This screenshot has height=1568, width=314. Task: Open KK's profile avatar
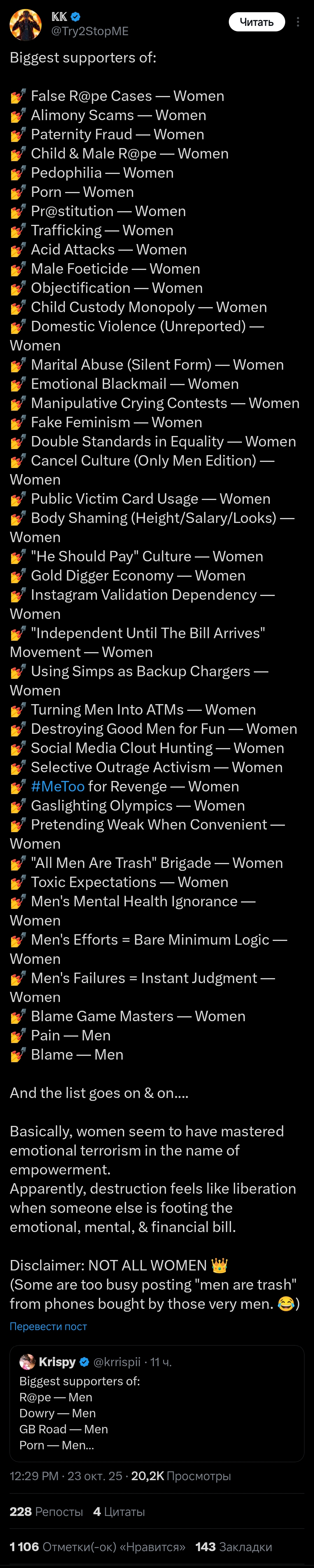point(26,24)
